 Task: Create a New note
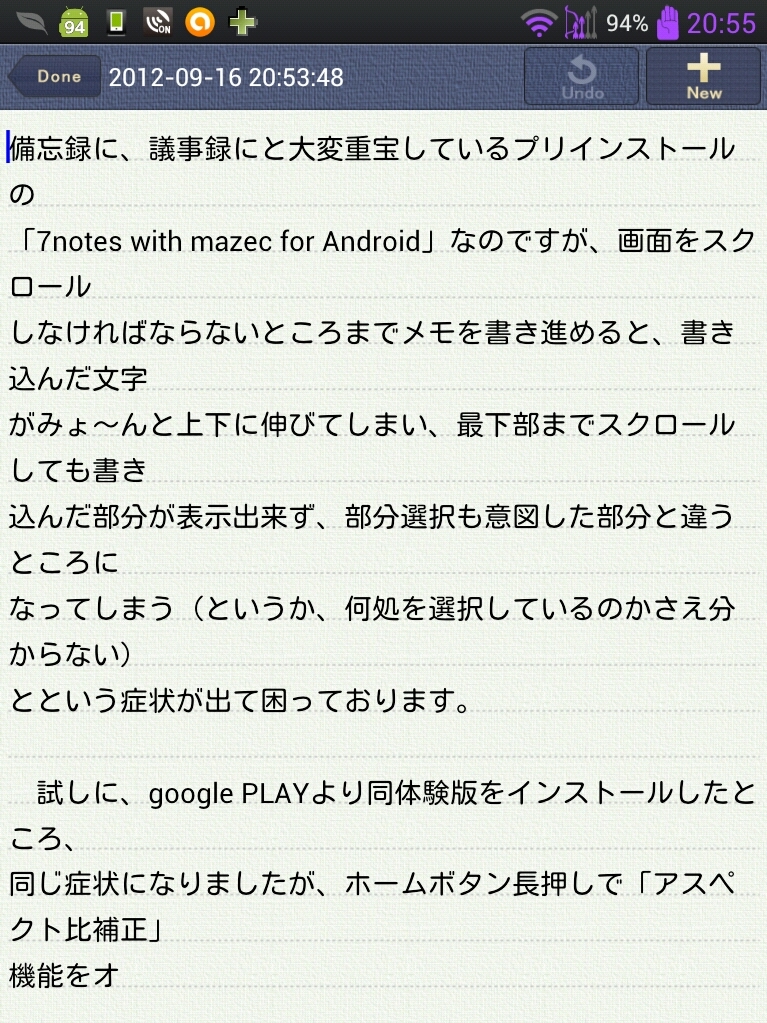(x=703, y=77)
